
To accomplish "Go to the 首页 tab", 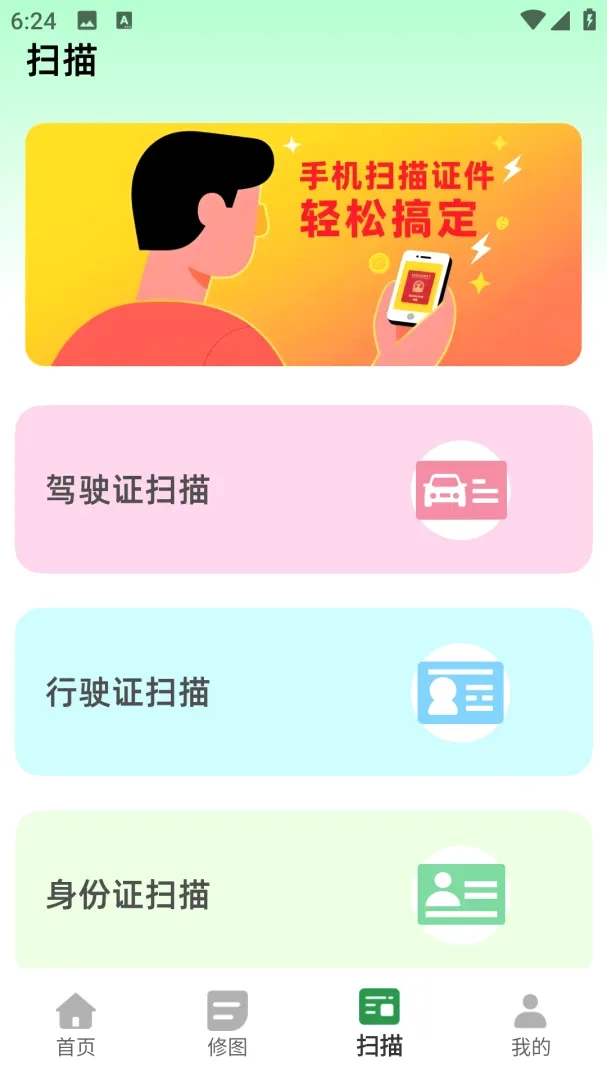I will click(x=76, y=1025).
